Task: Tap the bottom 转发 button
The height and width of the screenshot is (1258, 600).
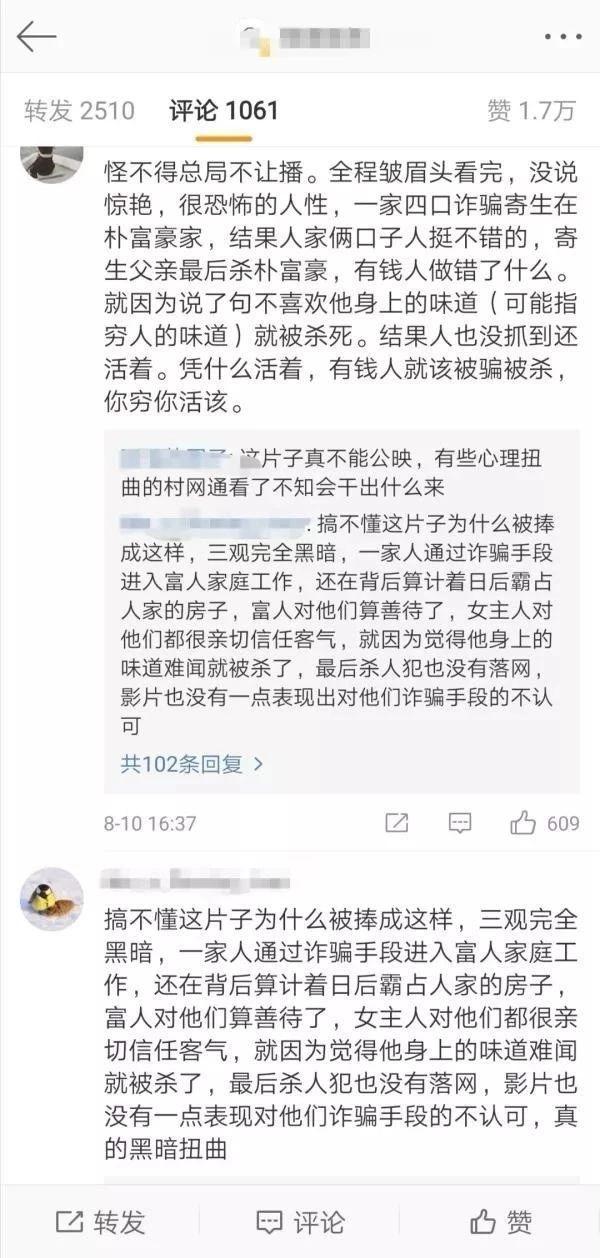Action: pyautogui.click(x=100, y=1221)
